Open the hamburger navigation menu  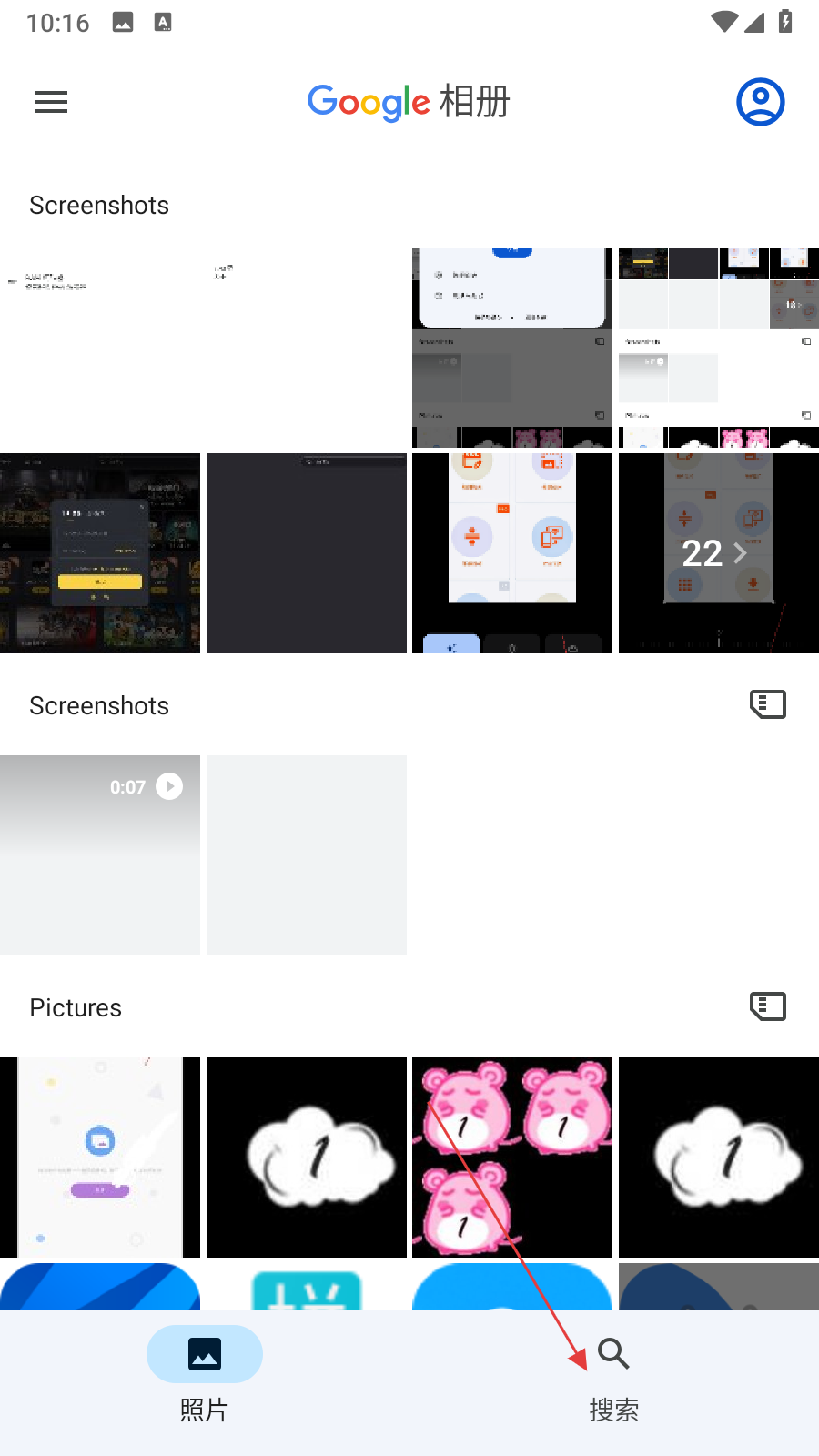pos(51,102)
